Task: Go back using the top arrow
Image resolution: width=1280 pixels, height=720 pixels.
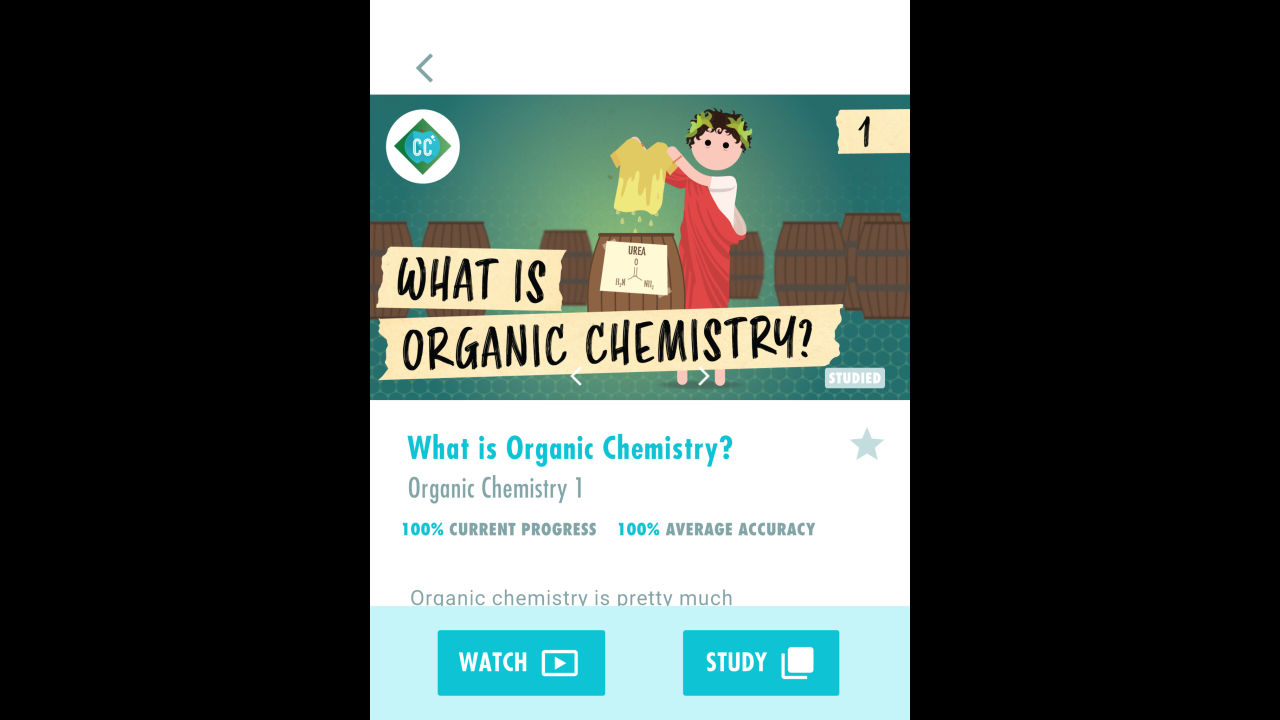Action: point(425,68)
